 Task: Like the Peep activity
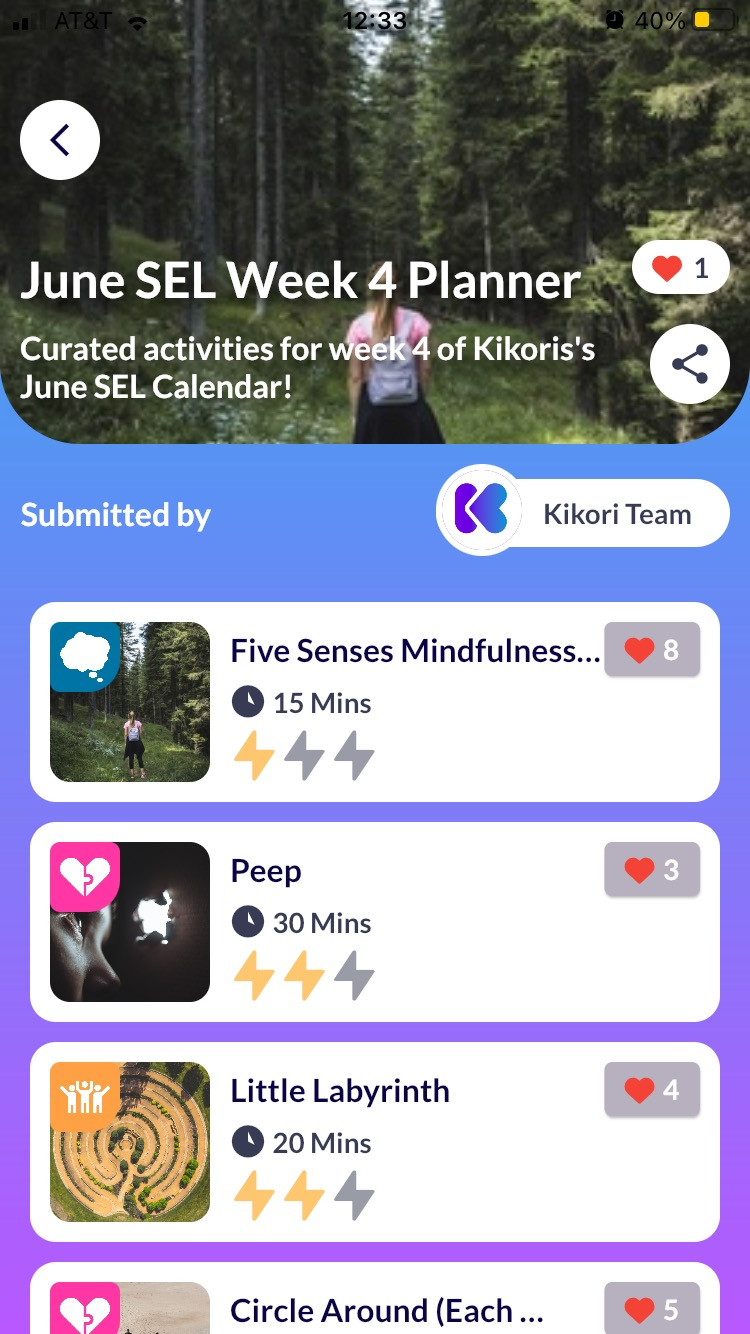[652, 869]
